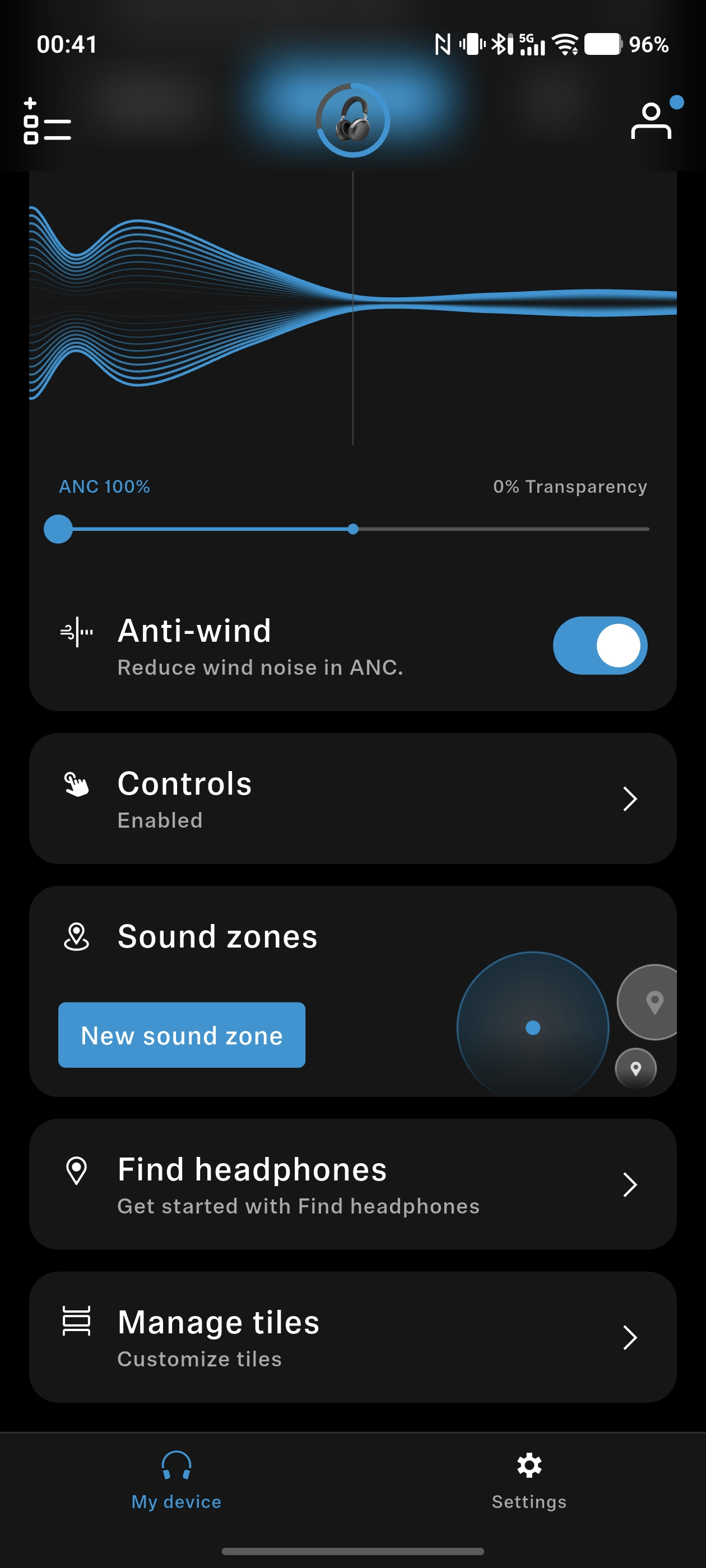Turn off the Anti-wind switch
Viewport: 706px width, 1568px height.
coord(600,645)
